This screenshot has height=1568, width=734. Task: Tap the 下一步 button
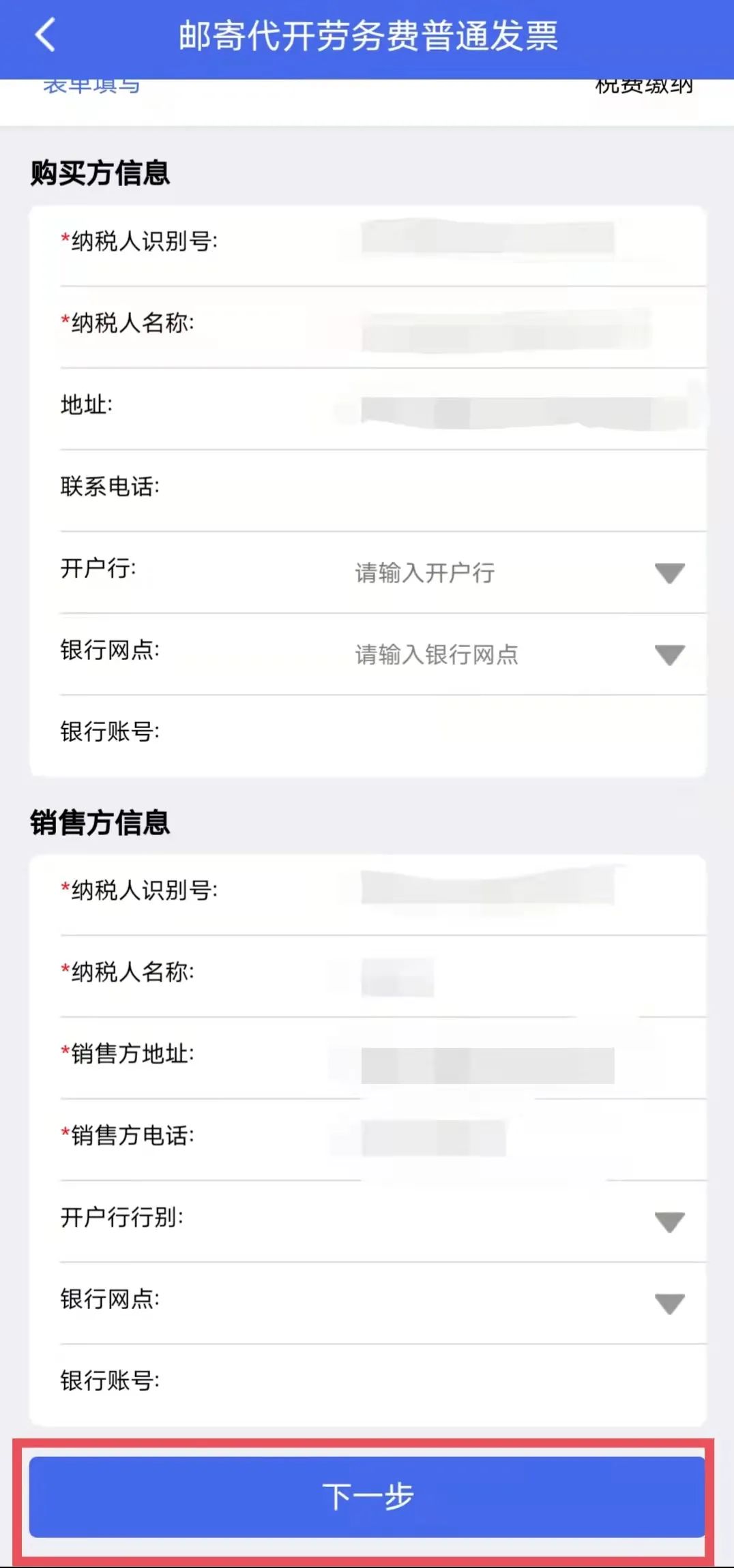click(x=367, y=1496)
